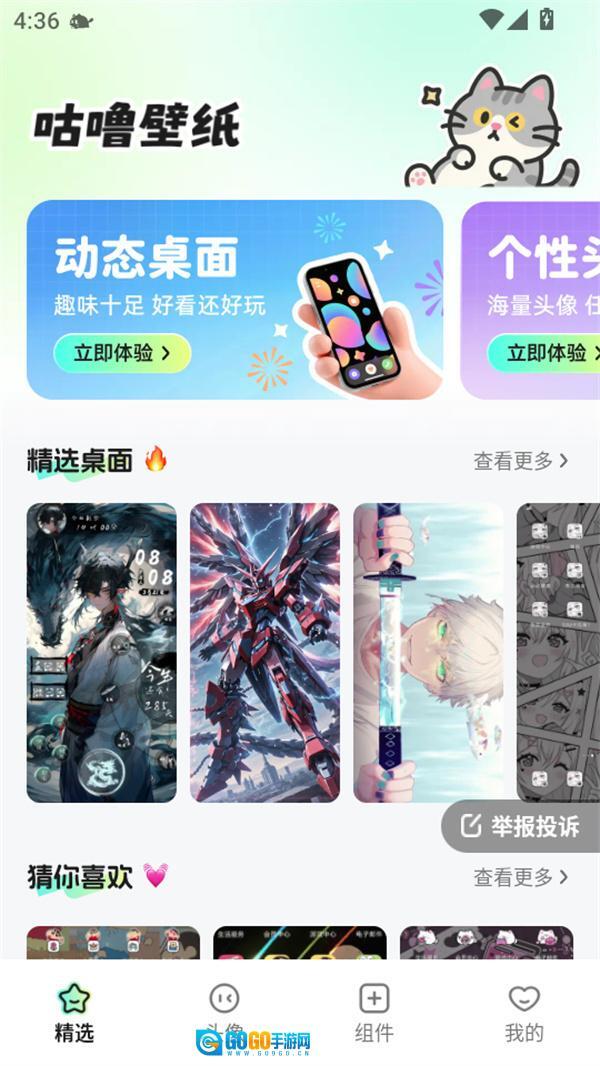This screenshot has height=1066, width=600.
Task: Open the dragon swordsman wallpaper theme
Action: (x=101, y=652)
